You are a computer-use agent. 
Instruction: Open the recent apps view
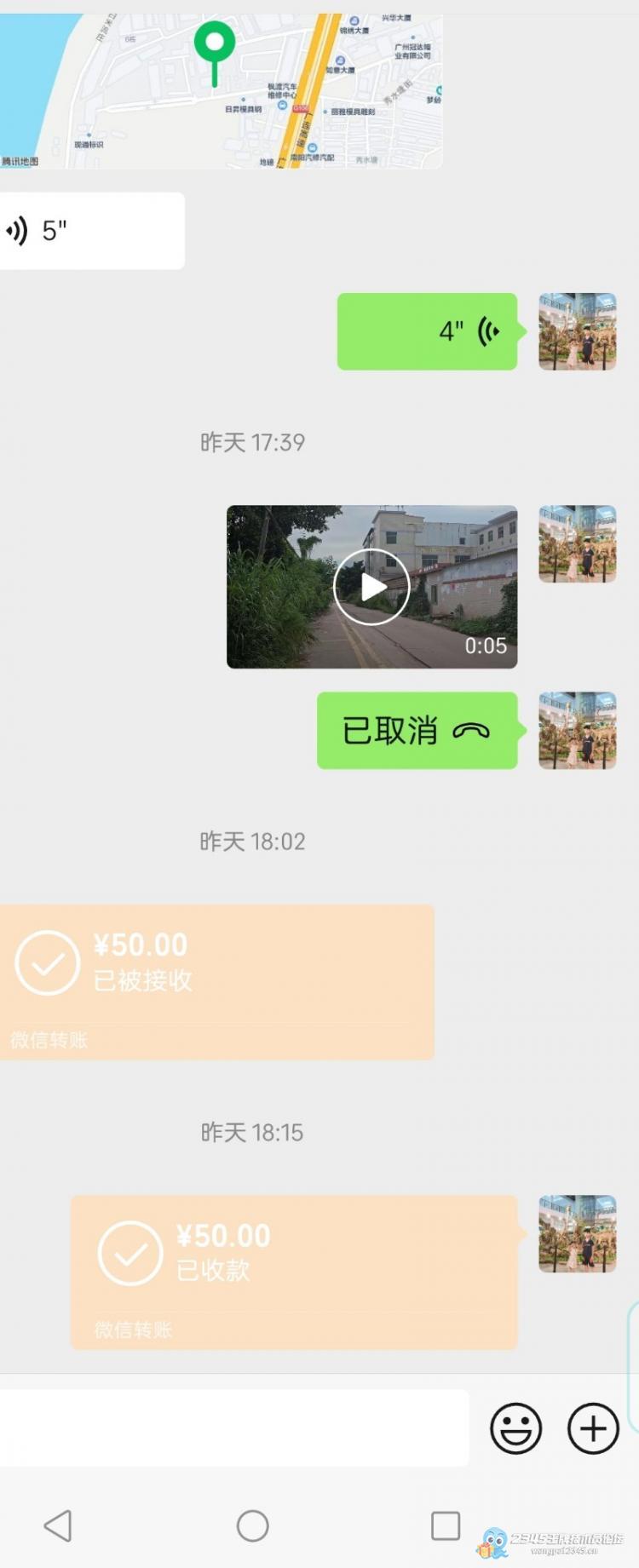coord(445,1525)
